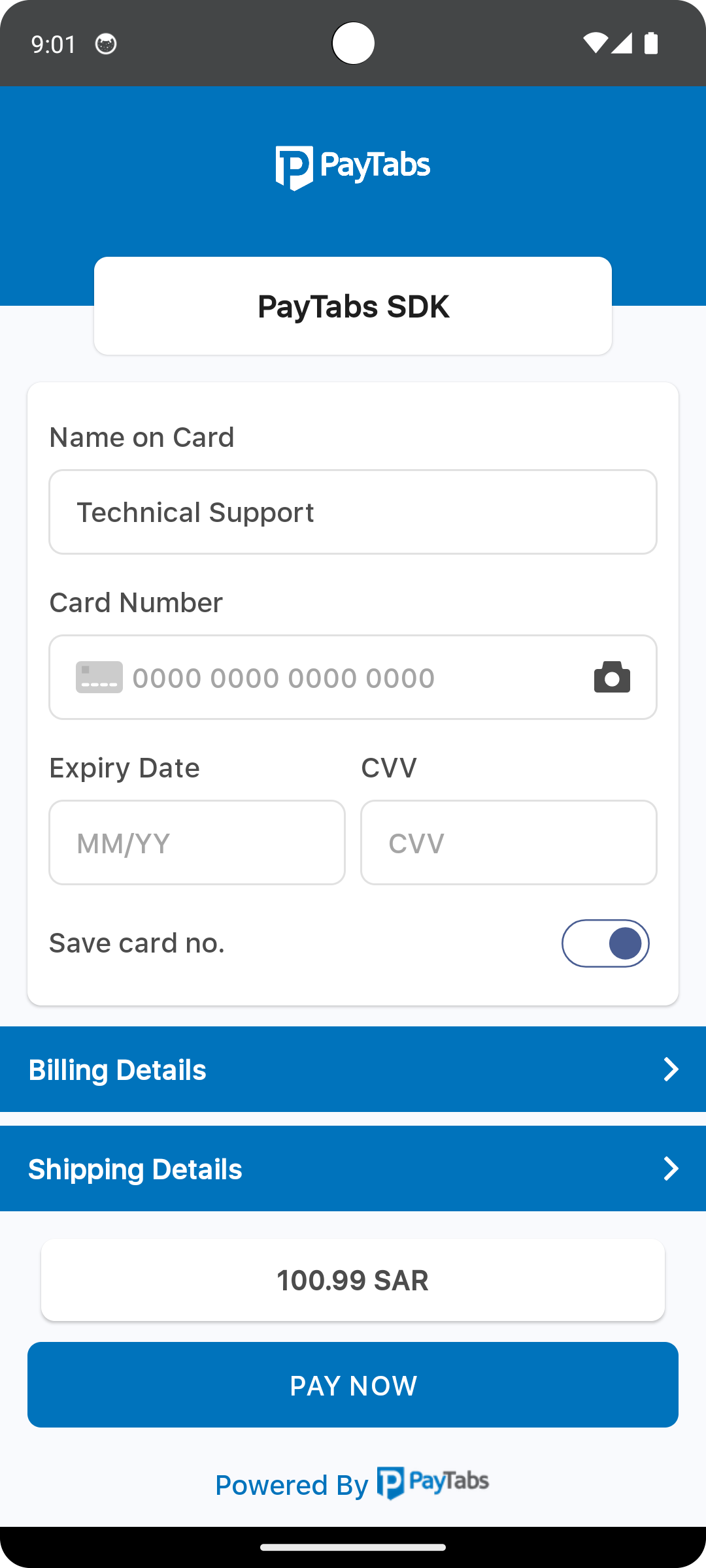Select the MM/YY expiry date field
706x1568 pixels.
(x=197, y=843)
